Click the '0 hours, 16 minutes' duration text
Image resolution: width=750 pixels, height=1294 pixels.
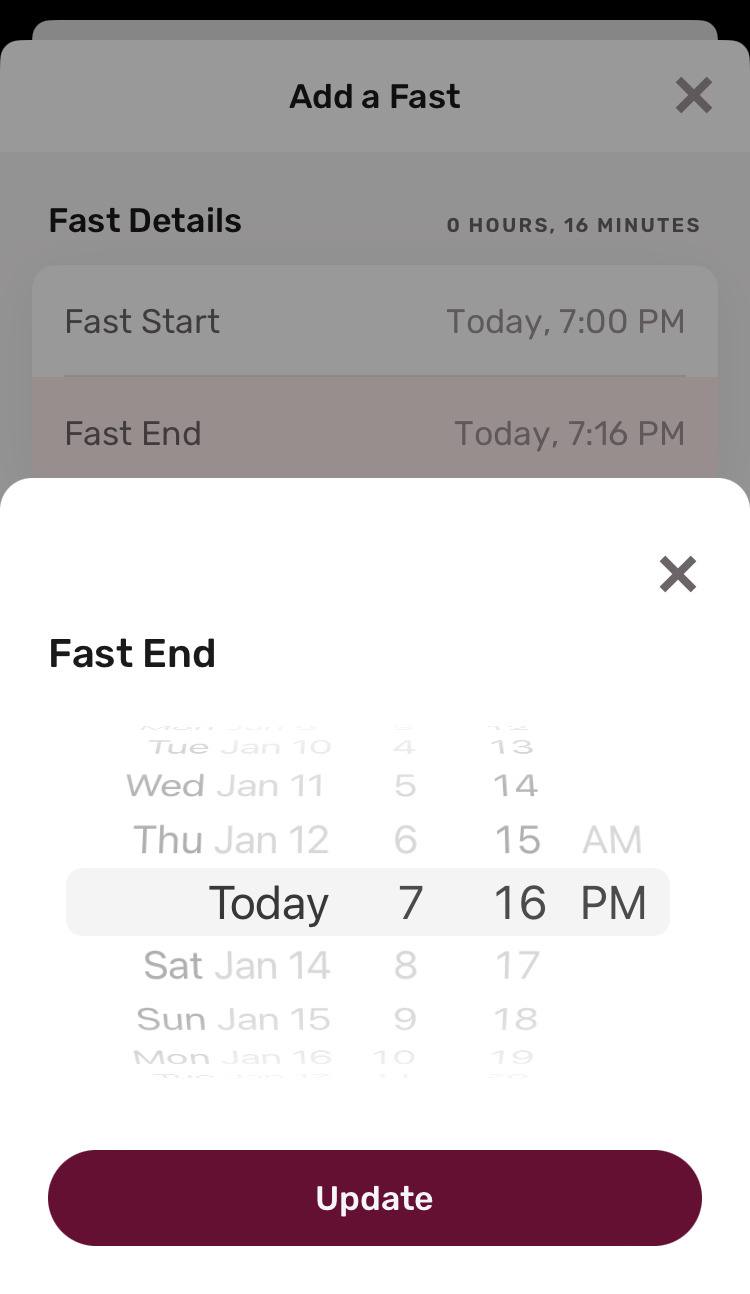[x=573, y=224]
